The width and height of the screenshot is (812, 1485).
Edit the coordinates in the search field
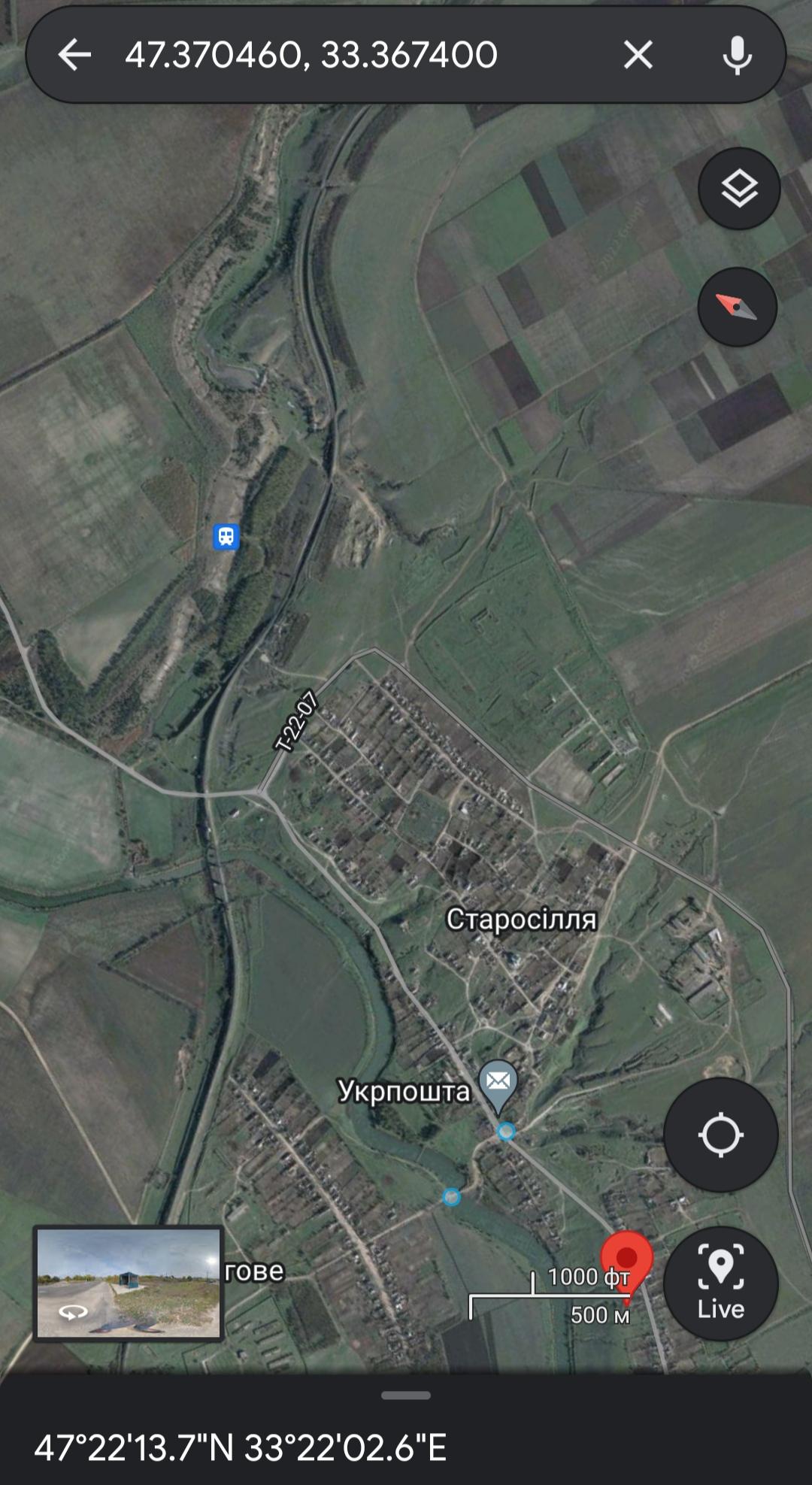click(x=311, y=55)
